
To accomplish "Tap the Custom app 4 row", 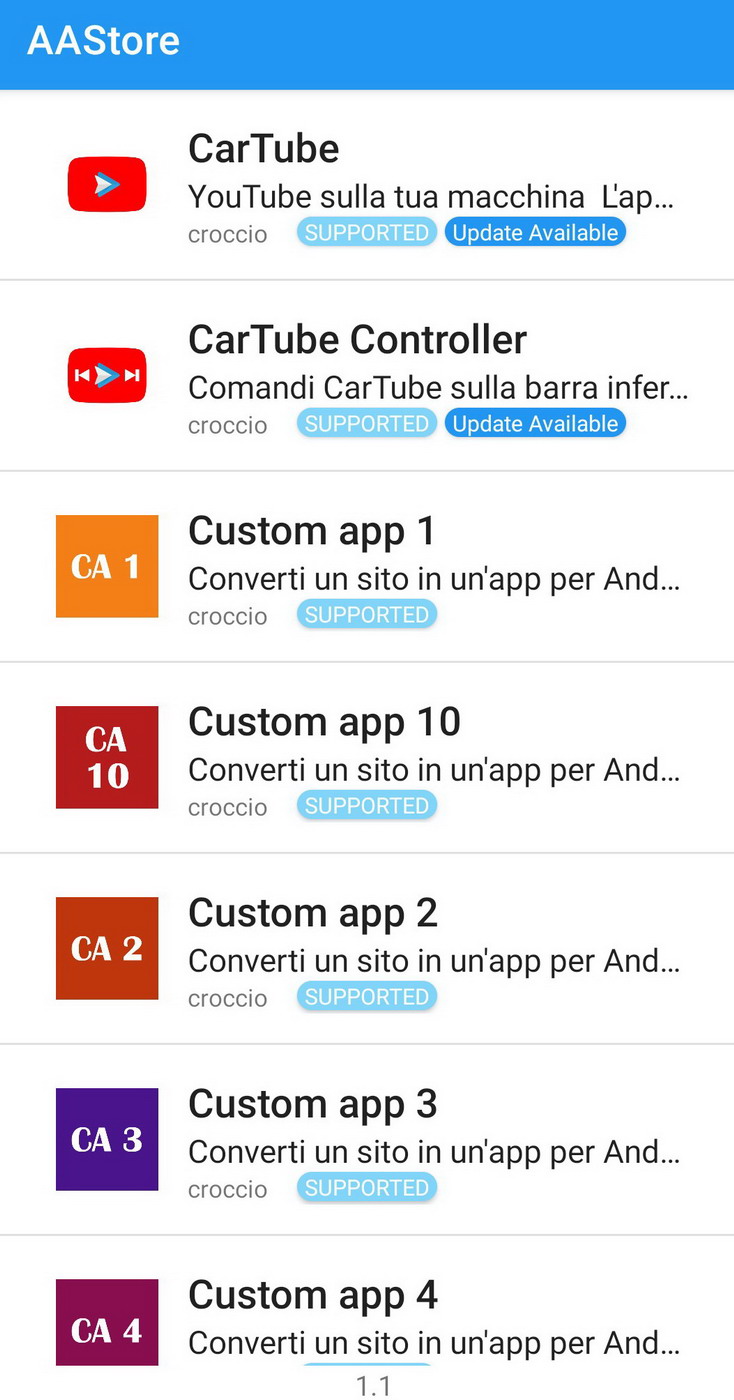I will click(366, 1315).
